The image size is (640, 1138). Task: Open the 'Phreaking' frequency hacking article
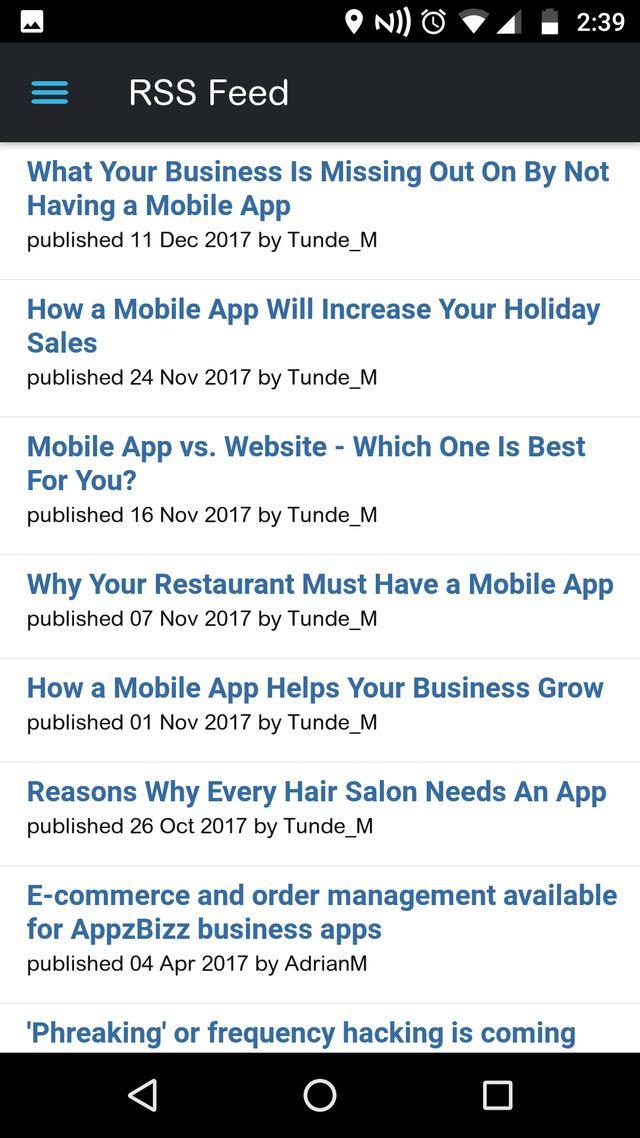coord(301,1032)
